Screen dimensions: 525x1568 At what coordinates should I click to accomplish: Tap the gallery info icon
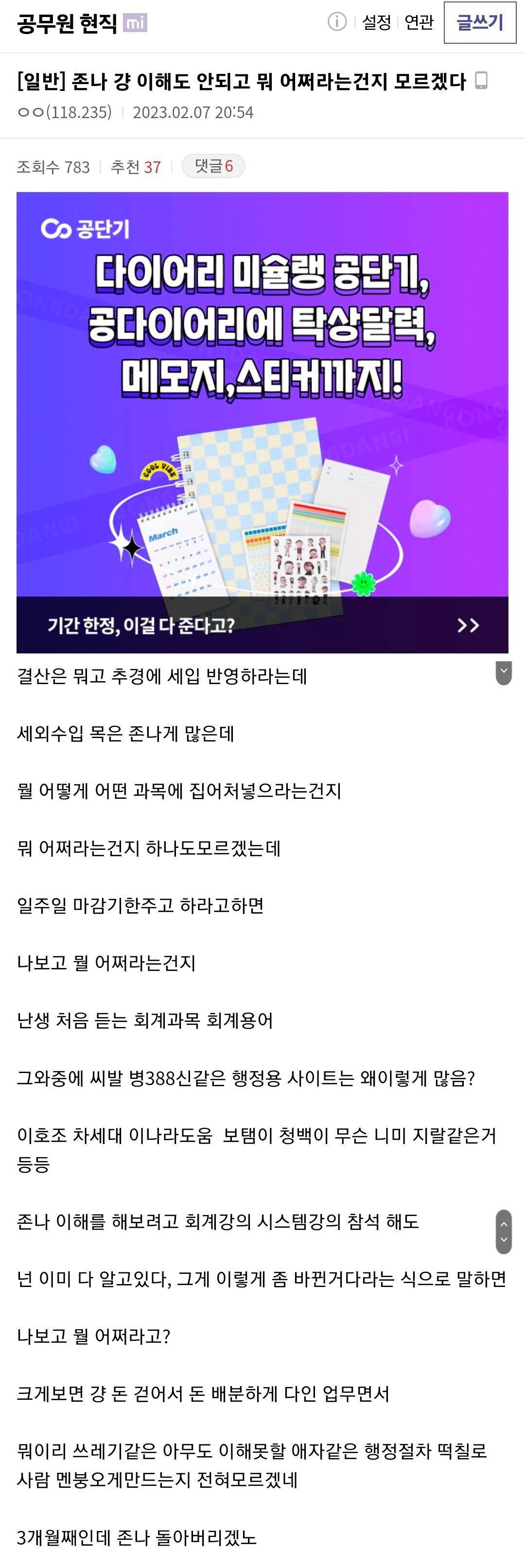pyautogui.click(x=337, y=22)
